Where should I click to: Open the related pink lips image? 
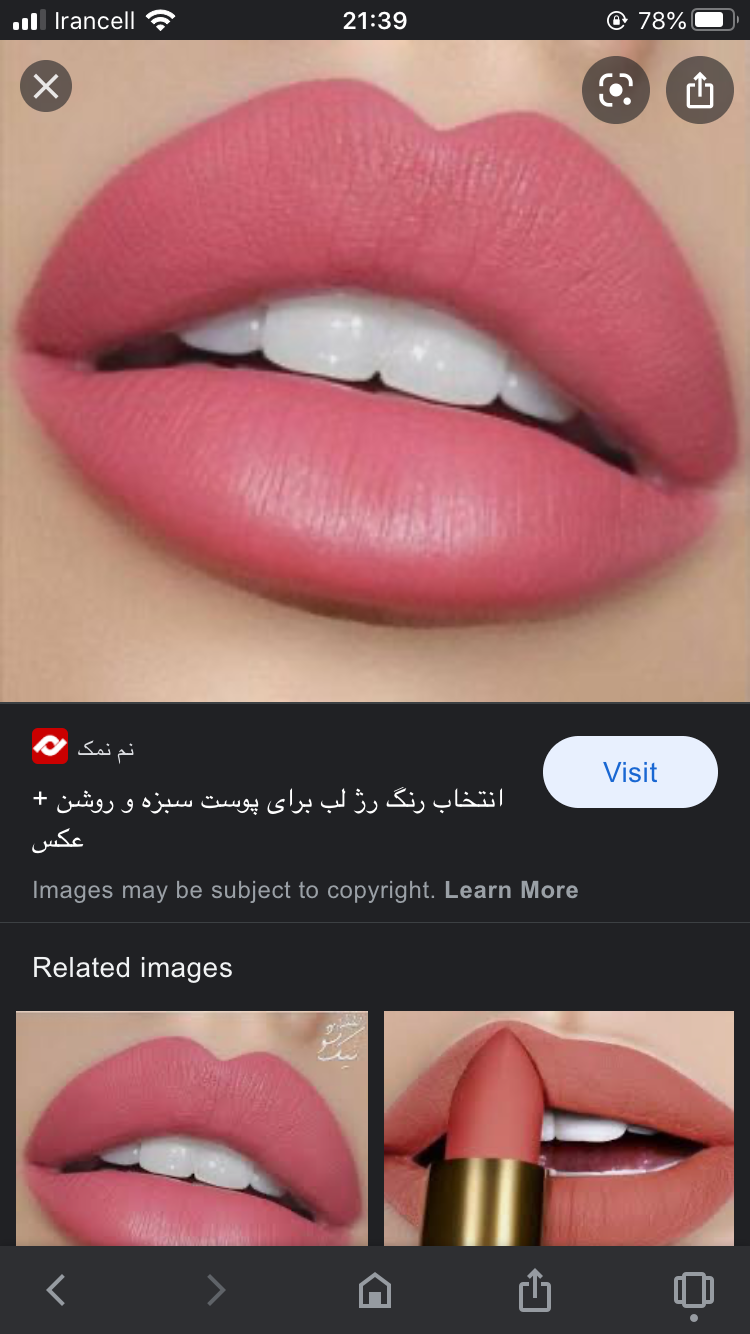coord(192,1128)
